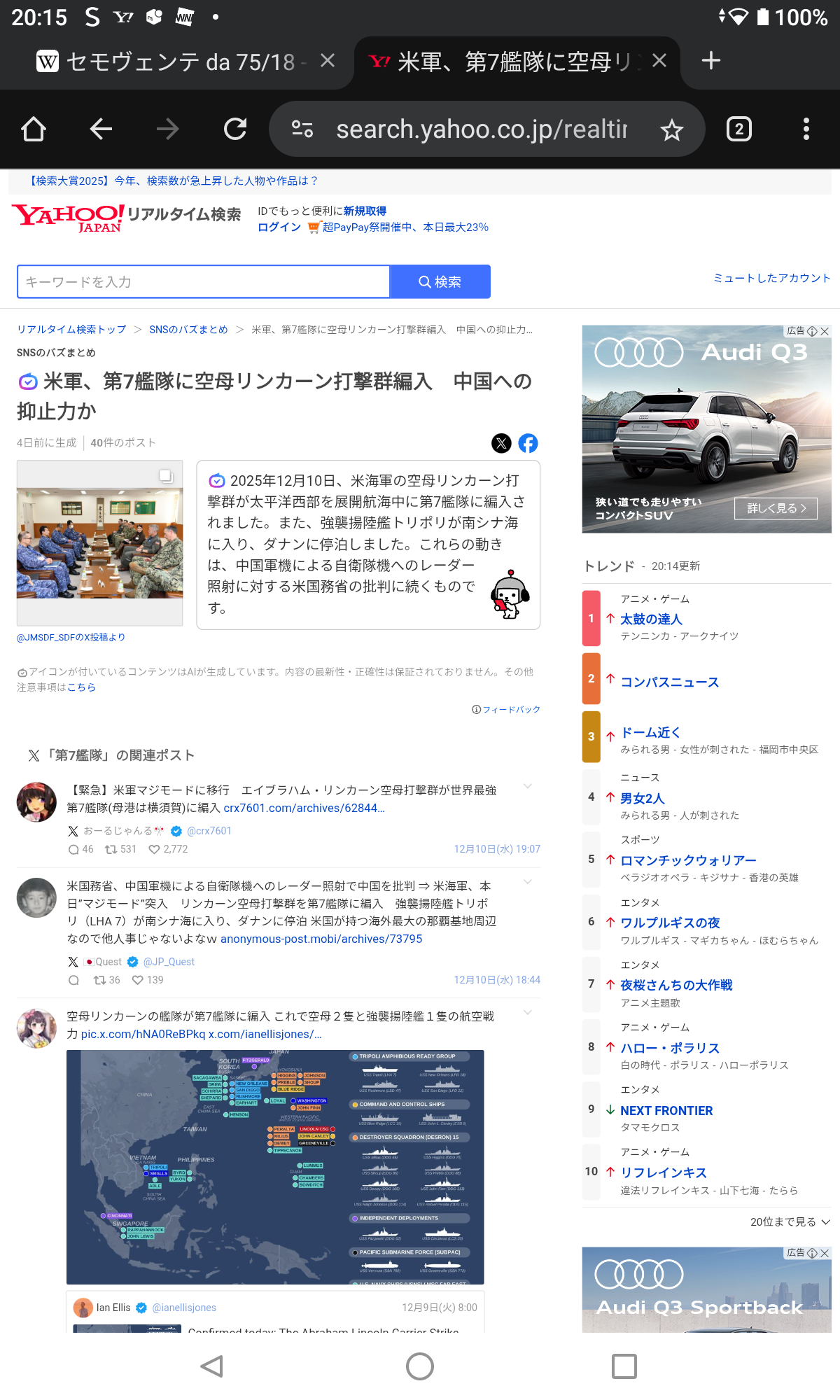Open trend ロマンチックウォリアー
This screenshot has width=840, height=1400.
(688, 860)
